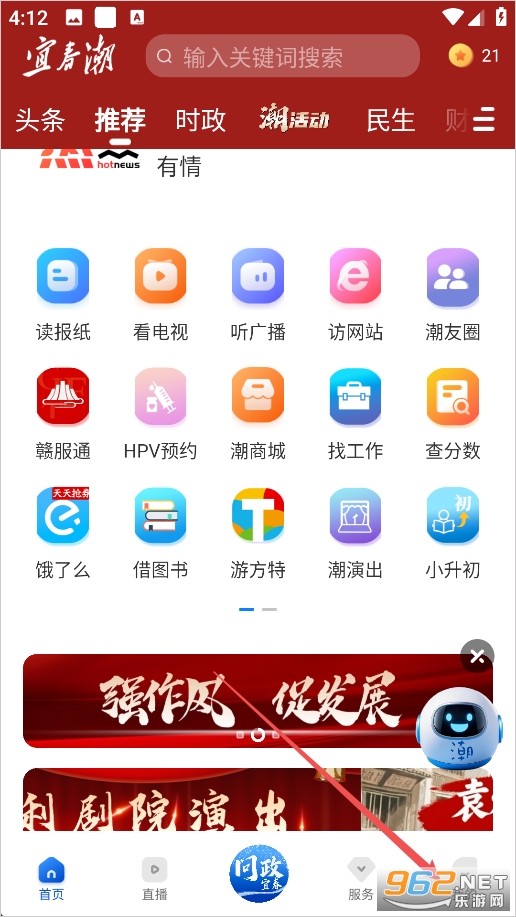Launch 看电视 shortcut
The height and width of the screenshot is (917, 516).
[x=160, y=295]
